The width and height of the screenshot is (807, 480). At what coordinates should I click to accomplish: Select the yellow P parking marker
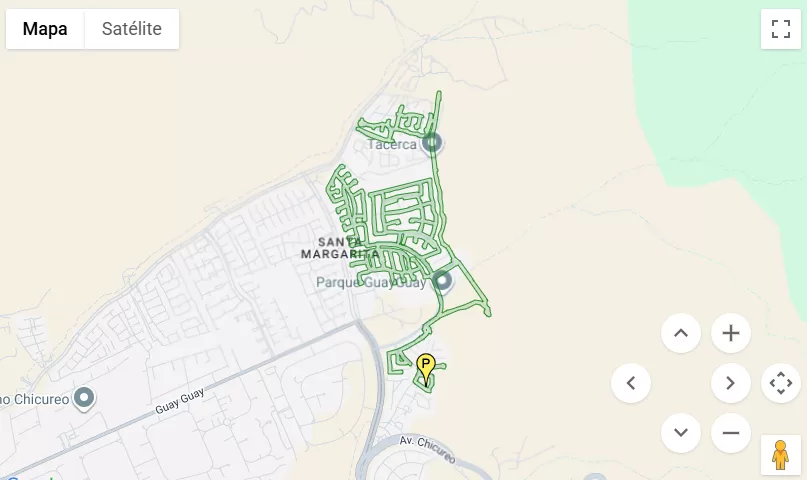(426, 368)
